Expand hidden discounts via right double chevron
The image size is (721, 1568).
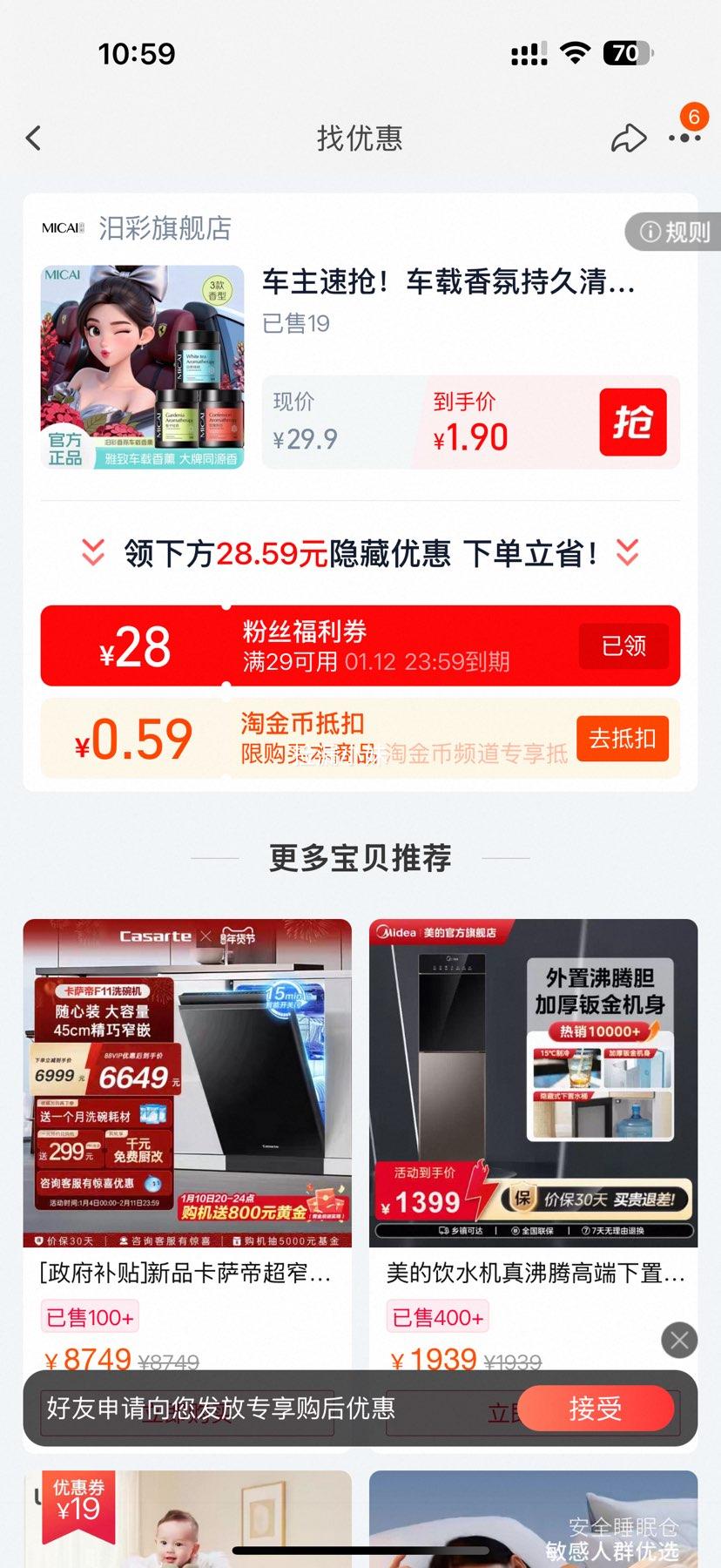click(x=625, y=552)
